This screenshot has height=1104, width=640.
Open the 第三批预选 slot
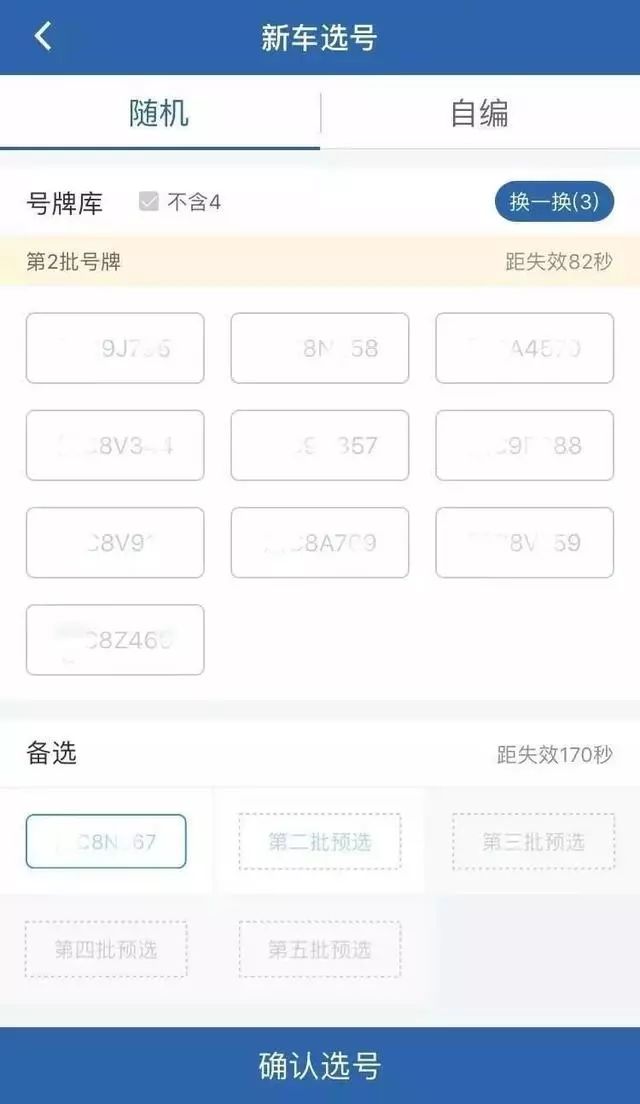[533, 841]
